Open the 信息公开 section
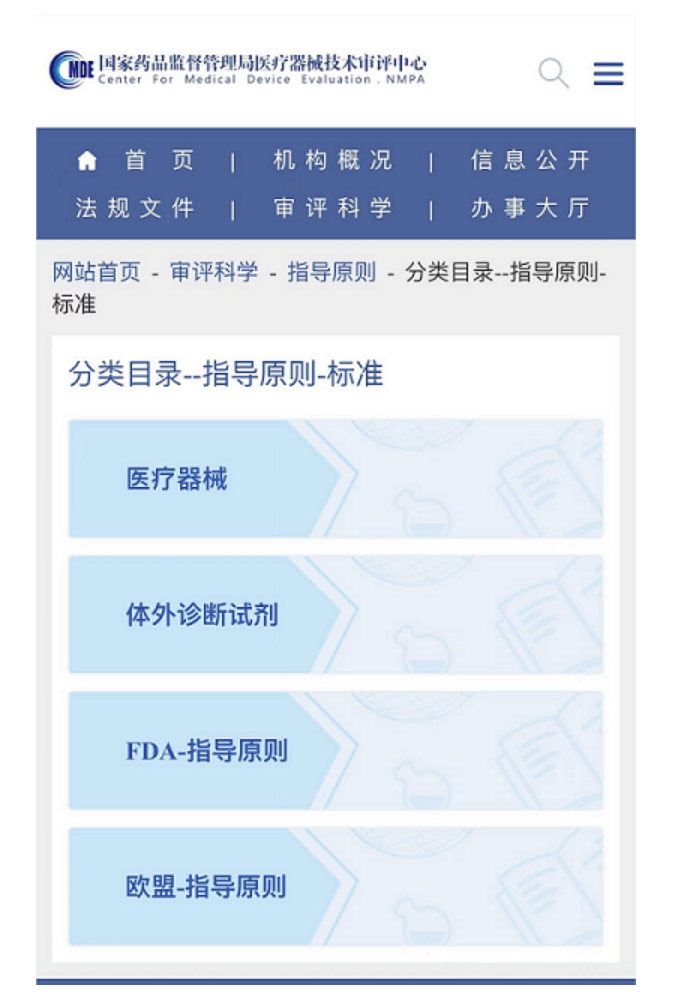This screenshot has width=675, height=1001. 530,161
